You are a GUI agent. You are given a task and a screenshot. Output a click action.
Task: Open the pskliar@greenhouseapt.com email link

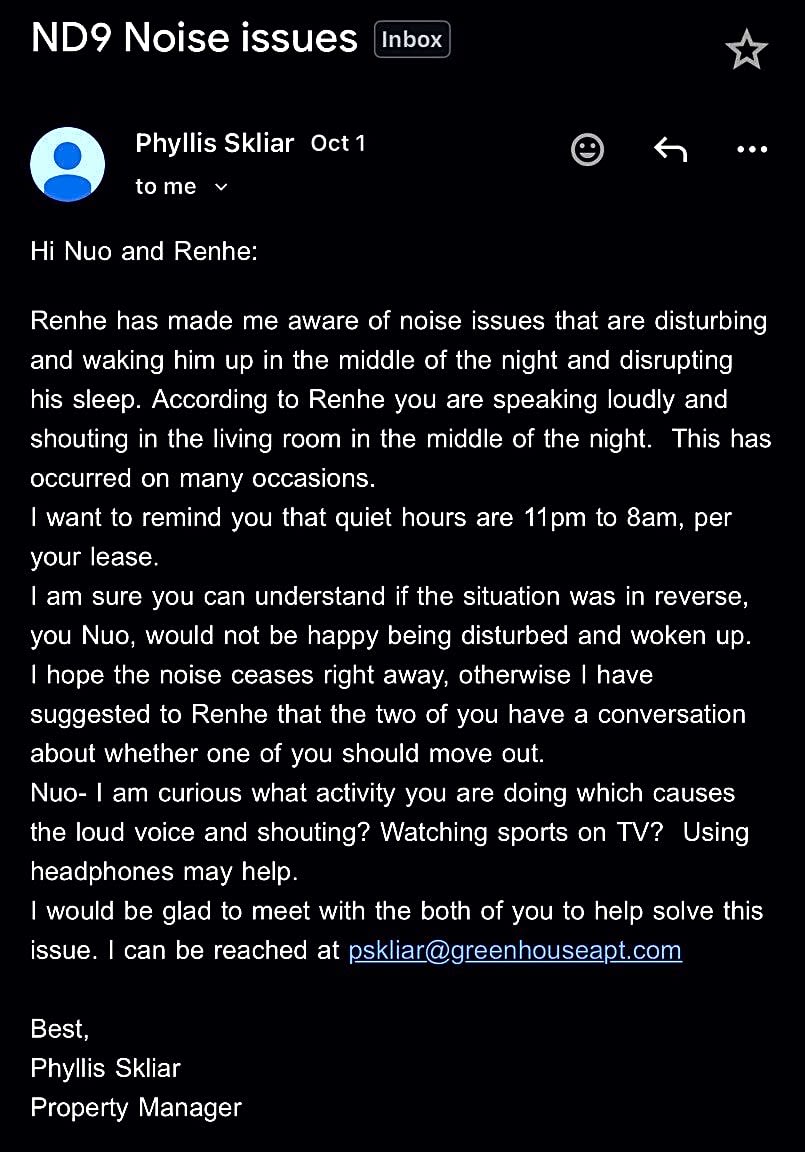tap(514, 950)
